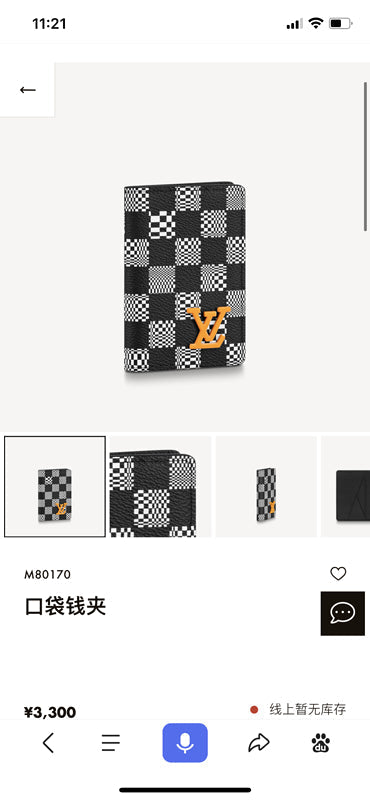Open the main product image full view
Screen dimensions: 370x800
pyautogui.click(x=185, y=278)
